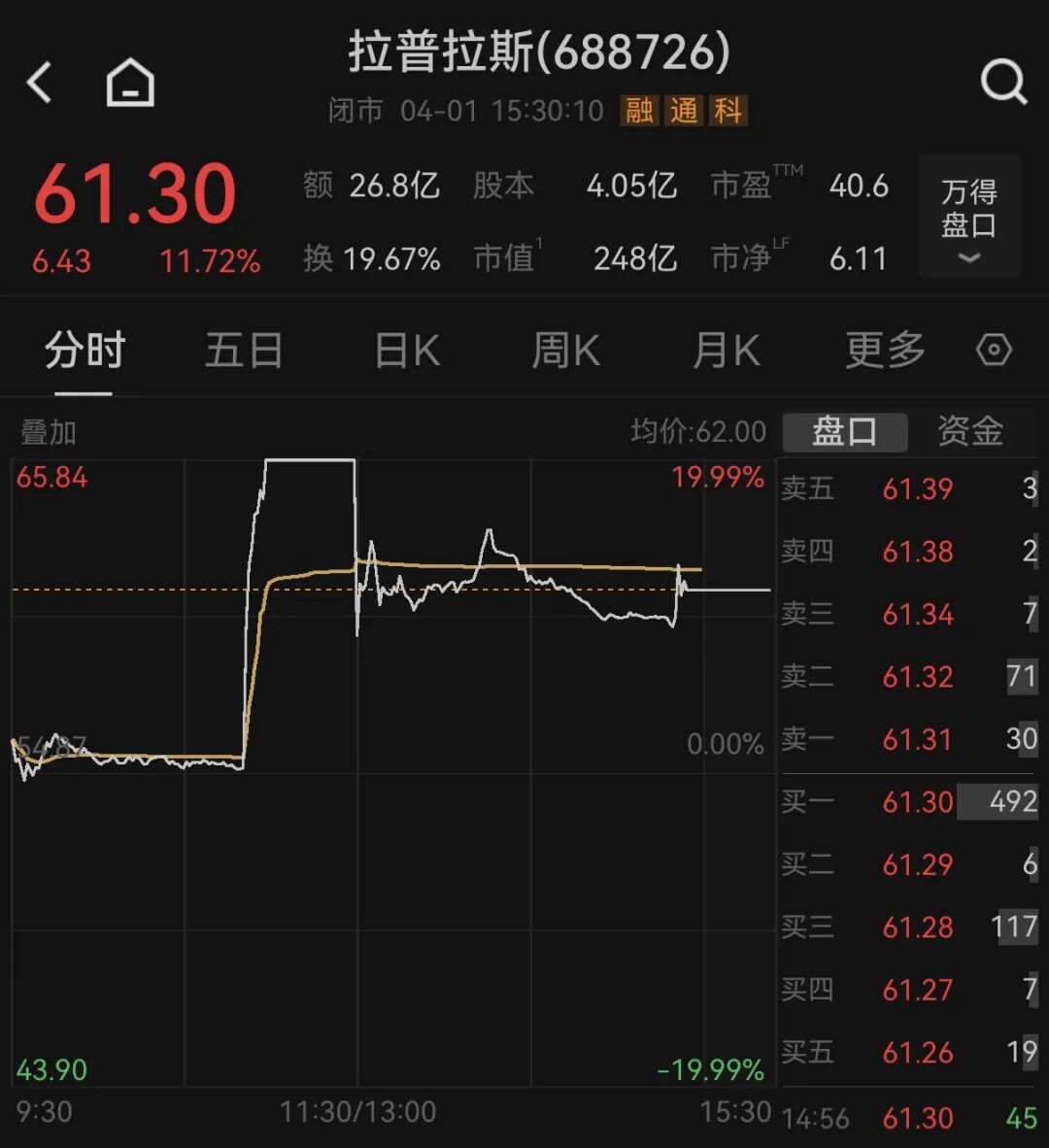Open the 资金 funds tab
The height and width of the screenshot is (1148, 1049).
click(970, 431)
